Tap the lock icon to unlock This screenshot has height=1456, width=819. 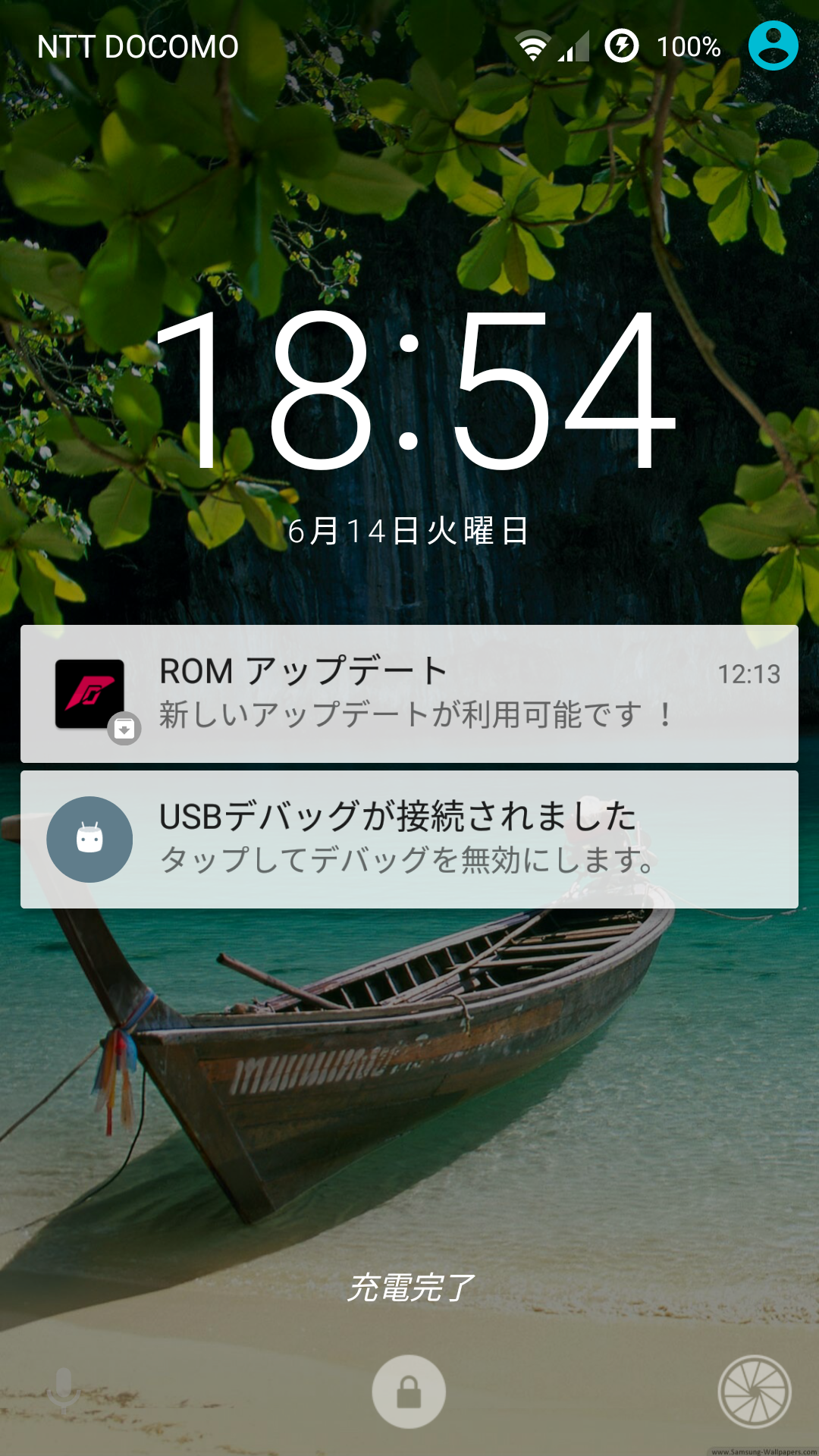(x=409, y=1392)
